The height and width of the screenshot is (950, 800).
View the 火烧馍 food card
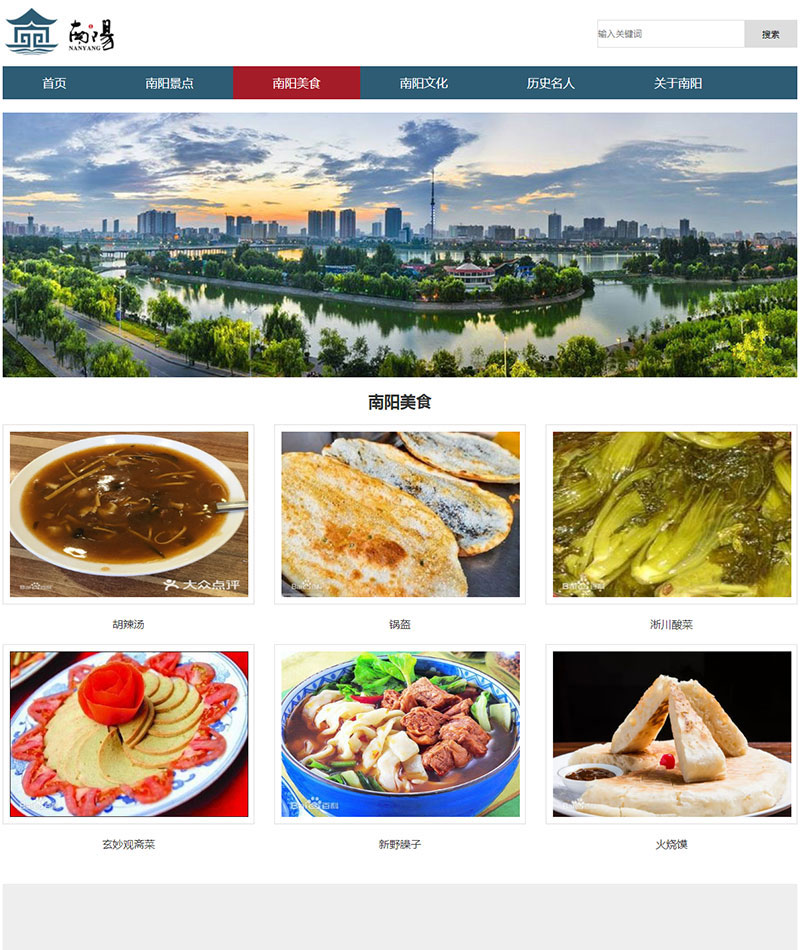[671, 734]
